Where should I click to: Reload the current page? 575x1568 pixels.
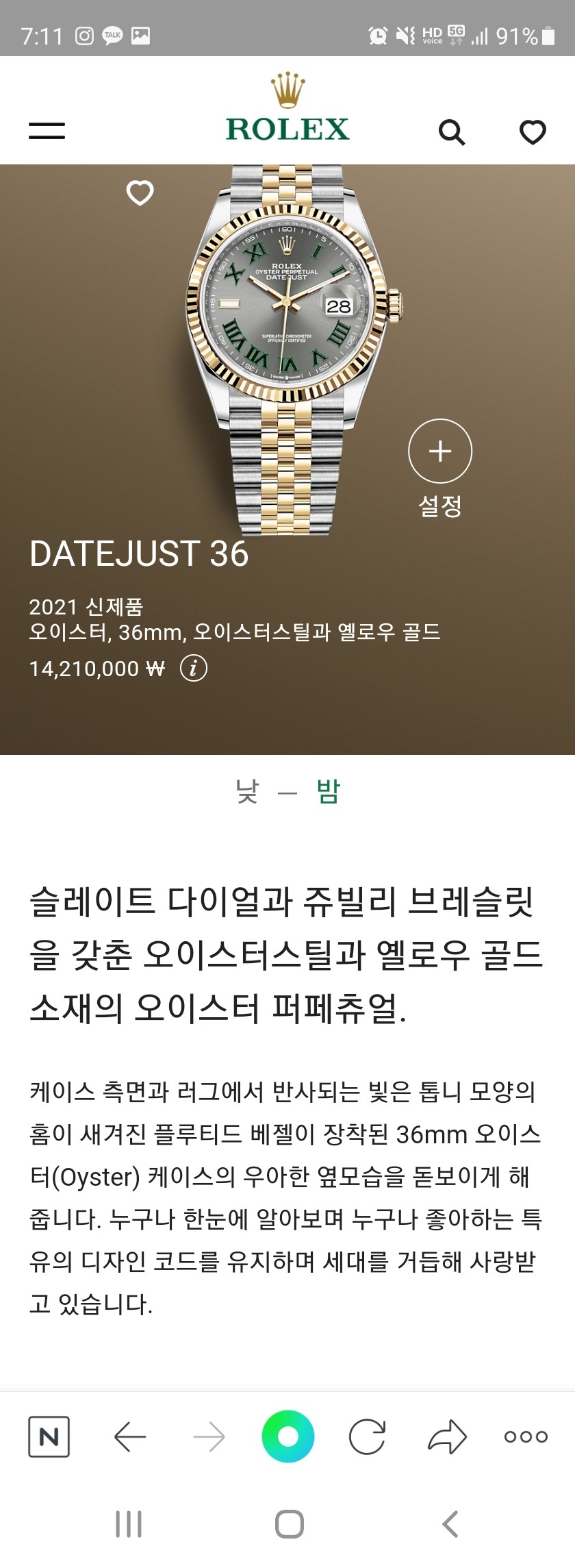[367, 1436]
